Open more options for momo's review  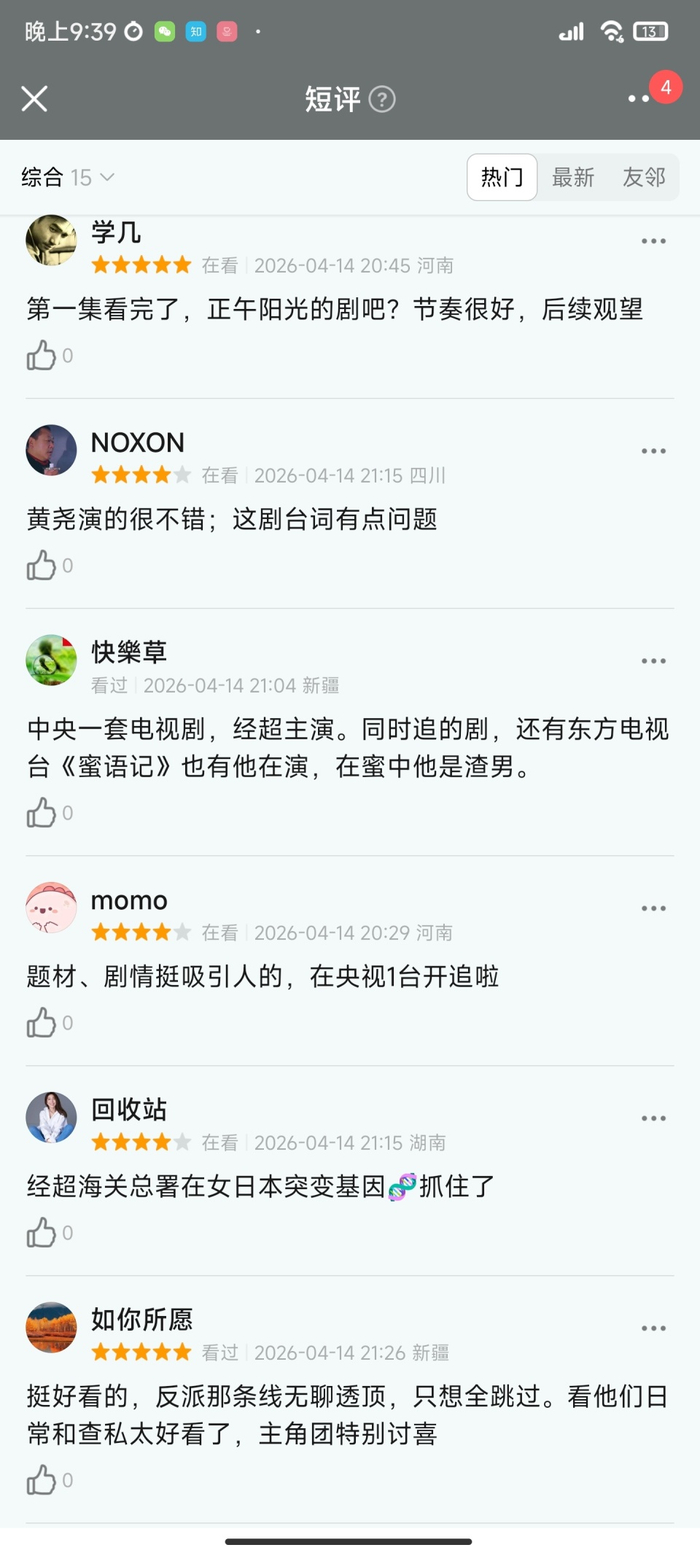pos(653,908)
